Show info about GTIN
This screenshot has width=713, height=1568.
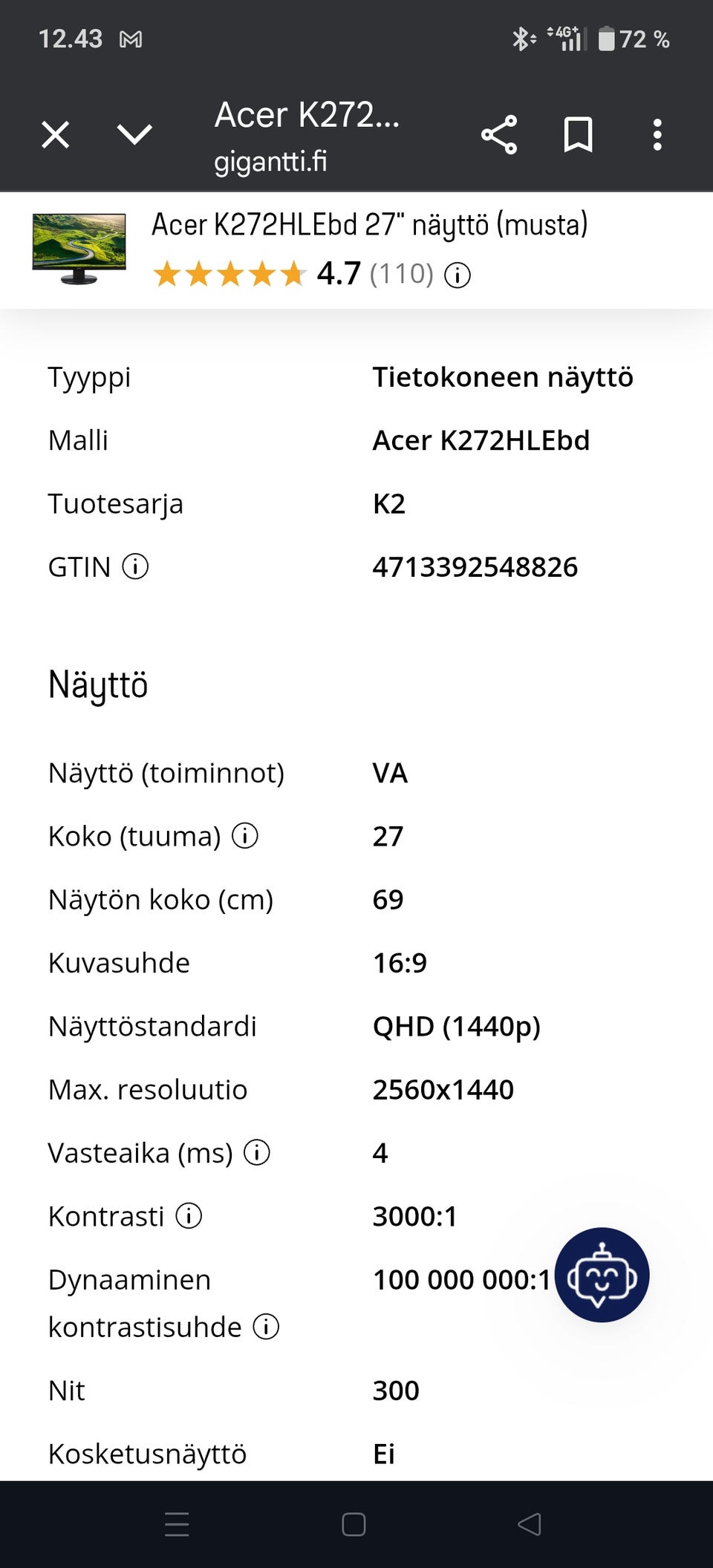click(x=135, y=567)
